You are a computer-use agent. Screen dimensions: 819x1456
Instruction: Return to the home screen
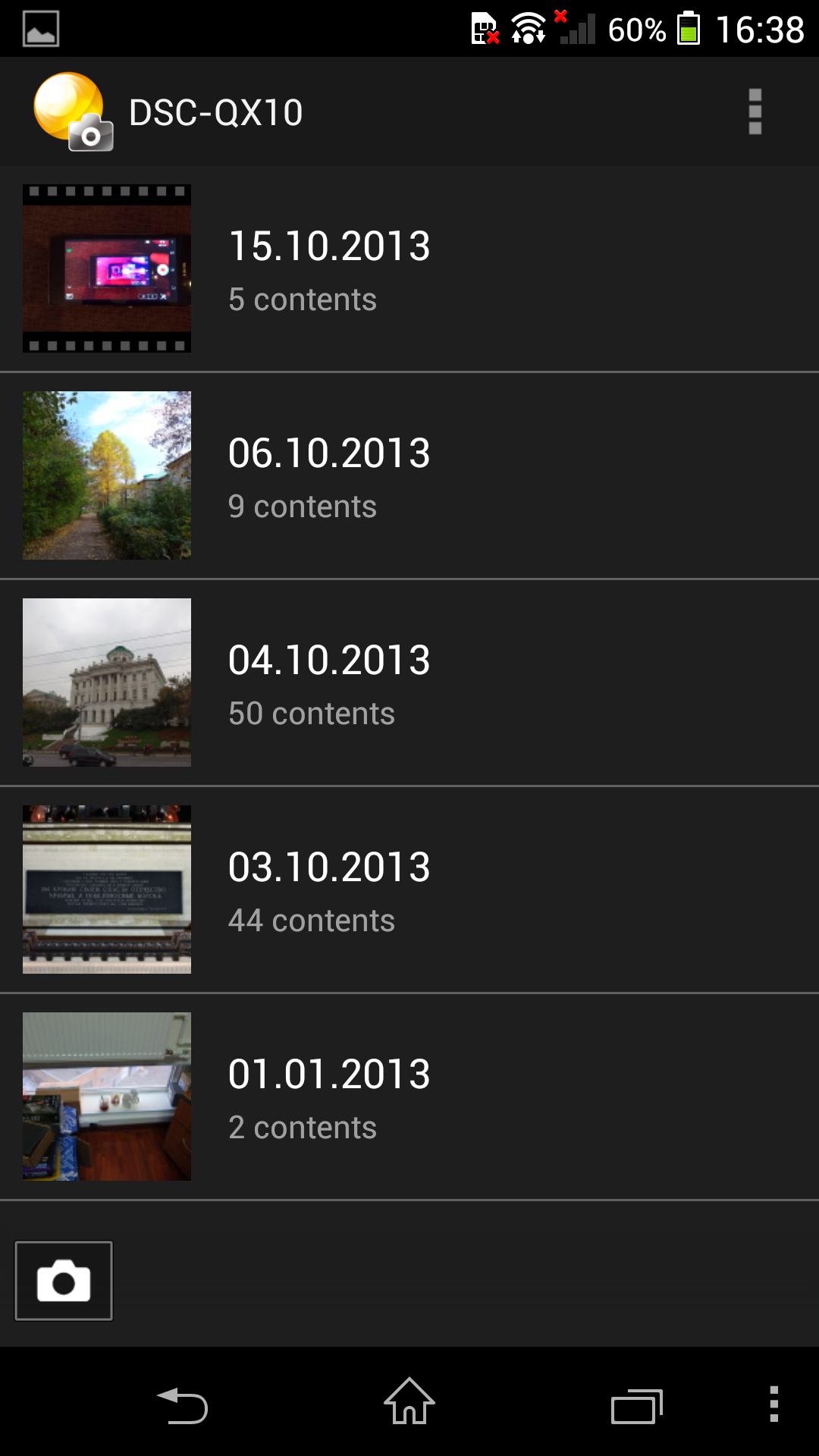[x=409, y=1401]
